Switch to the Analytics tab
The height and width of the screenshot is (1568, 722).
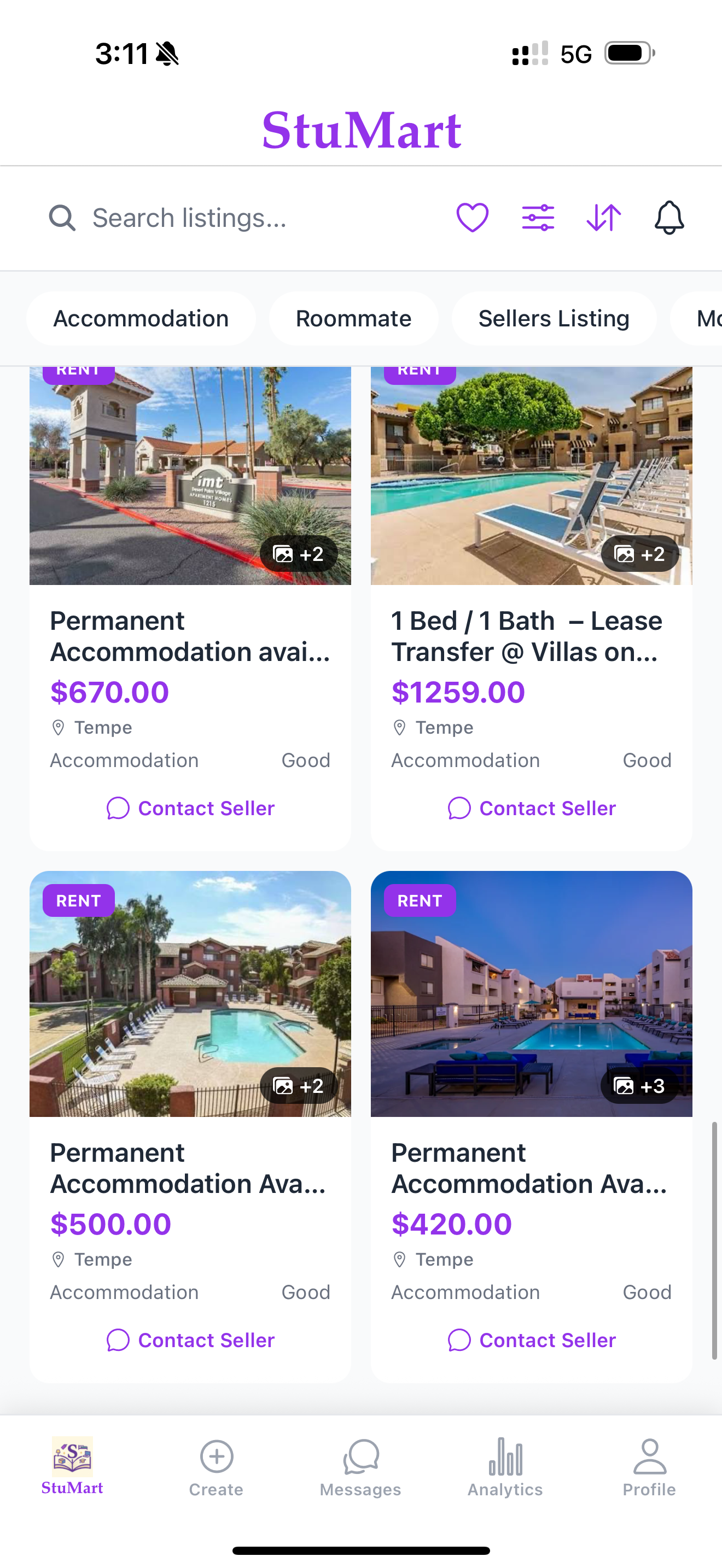[x=505, y=1467]
